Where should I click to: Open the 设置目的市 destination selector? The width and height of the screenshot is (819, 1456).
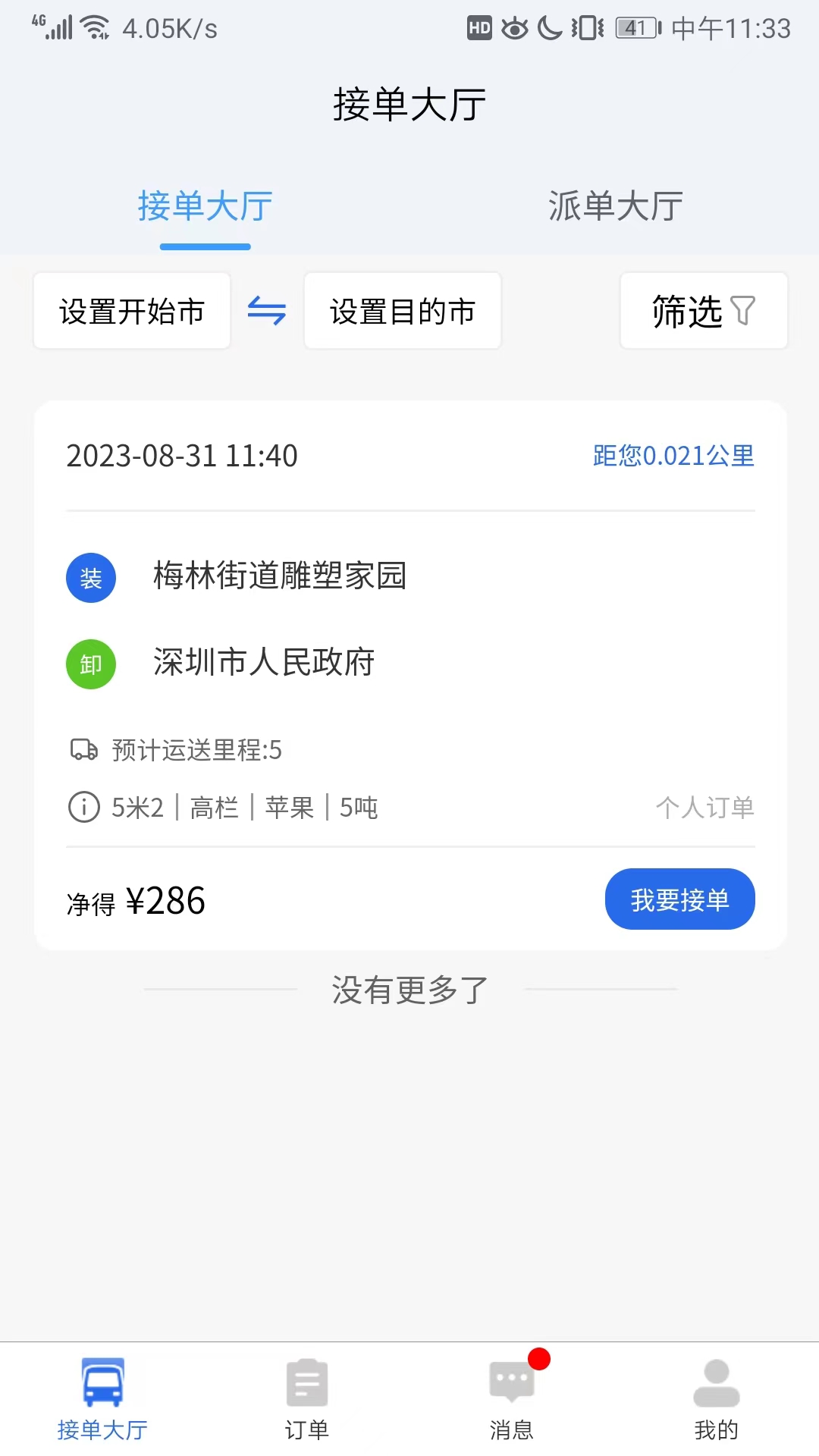pos(402,311)
